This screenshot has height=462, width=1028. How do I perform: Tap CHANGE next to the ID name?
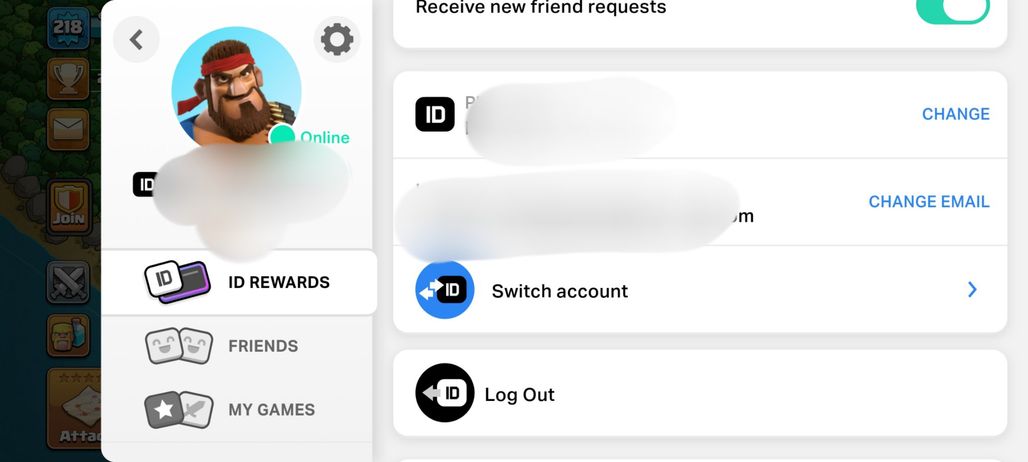click(955, 114)
